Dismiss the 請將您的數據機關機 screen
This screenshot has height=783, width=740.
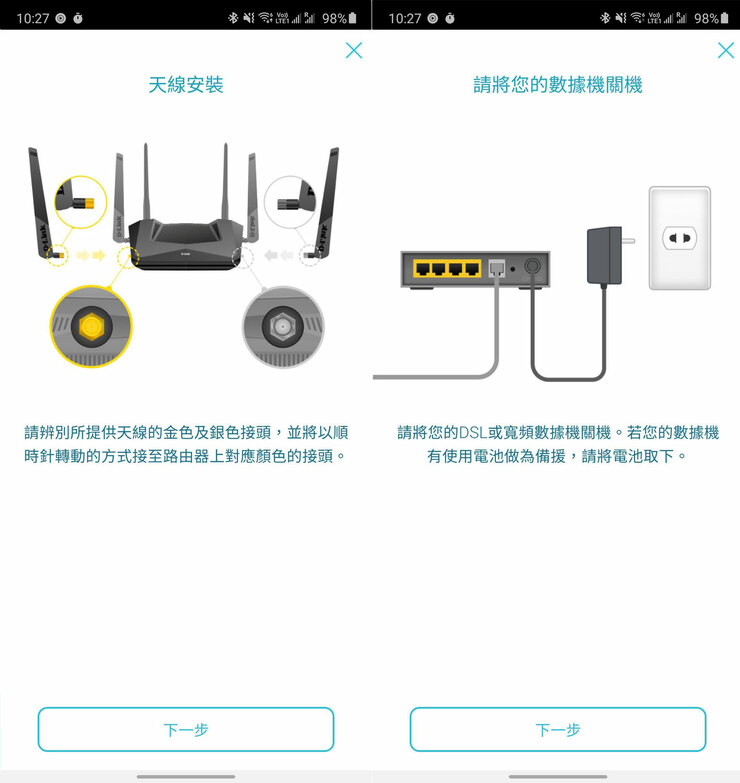726,51
